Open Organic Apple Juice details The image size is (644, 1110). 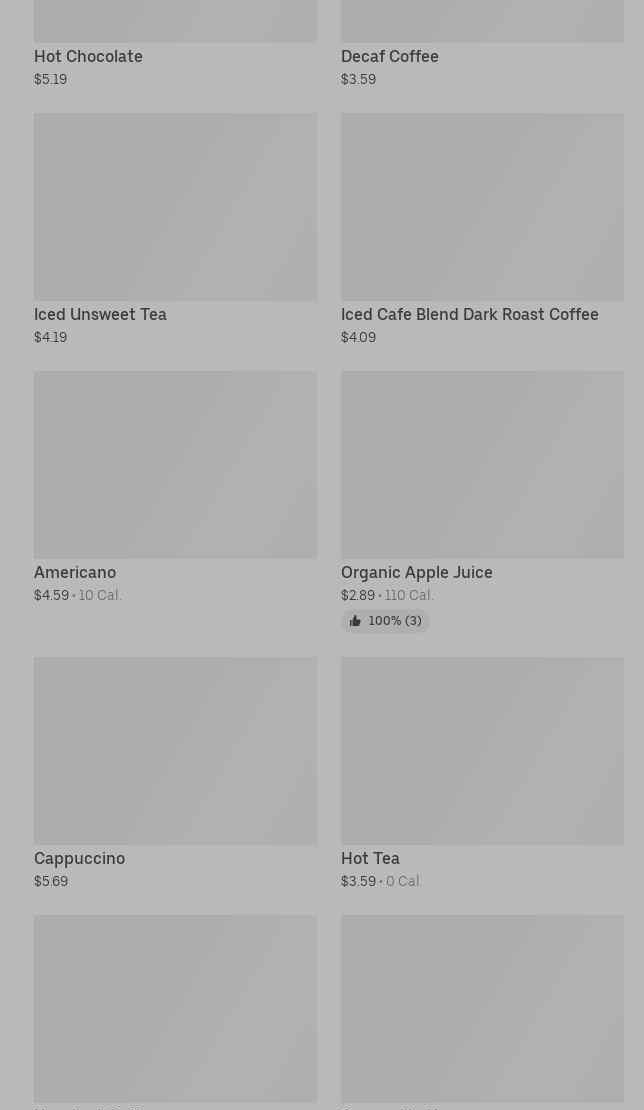pos(482,501)
